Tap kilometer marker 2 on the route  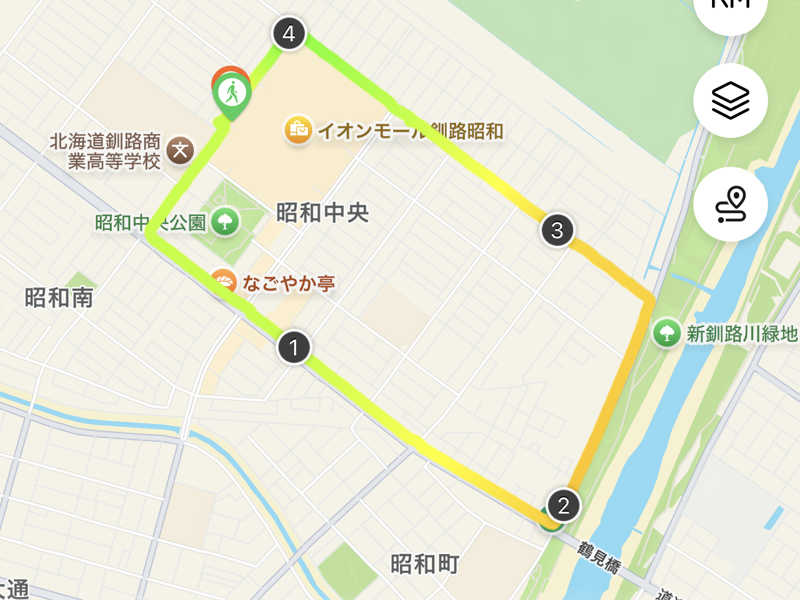(564, 505)
